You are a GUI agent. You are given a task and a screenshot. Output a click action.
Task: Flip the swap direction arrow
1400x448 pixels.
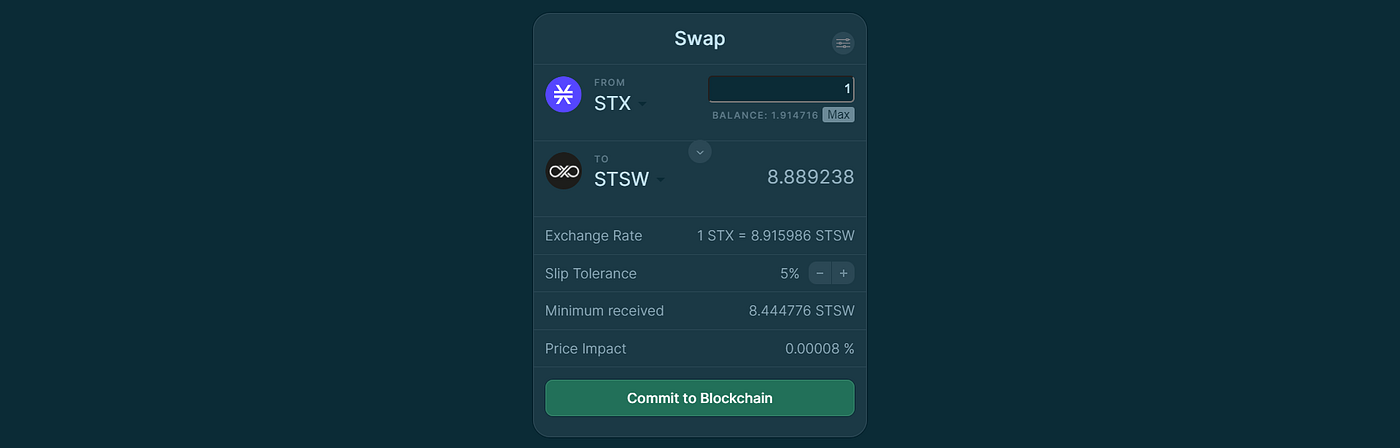(x=700, y=152)
